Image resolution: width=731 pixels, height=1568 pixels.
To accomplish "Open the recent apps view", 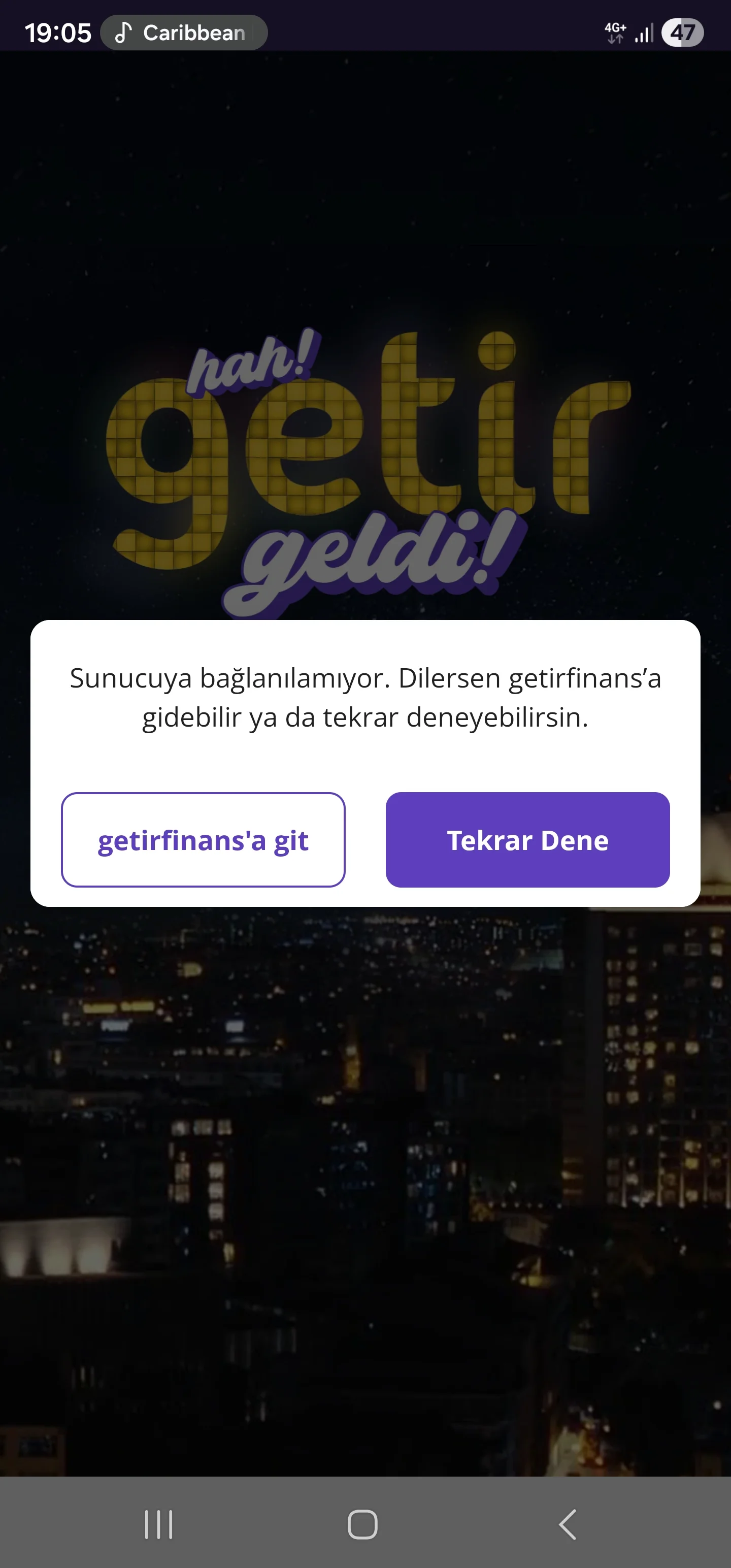I will (x=158, y=1525).
